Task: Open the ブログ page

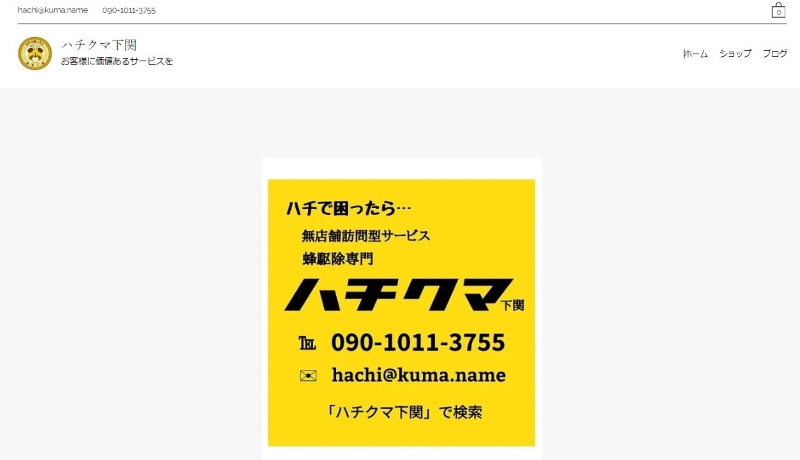Action: click(x=775, y=53)
